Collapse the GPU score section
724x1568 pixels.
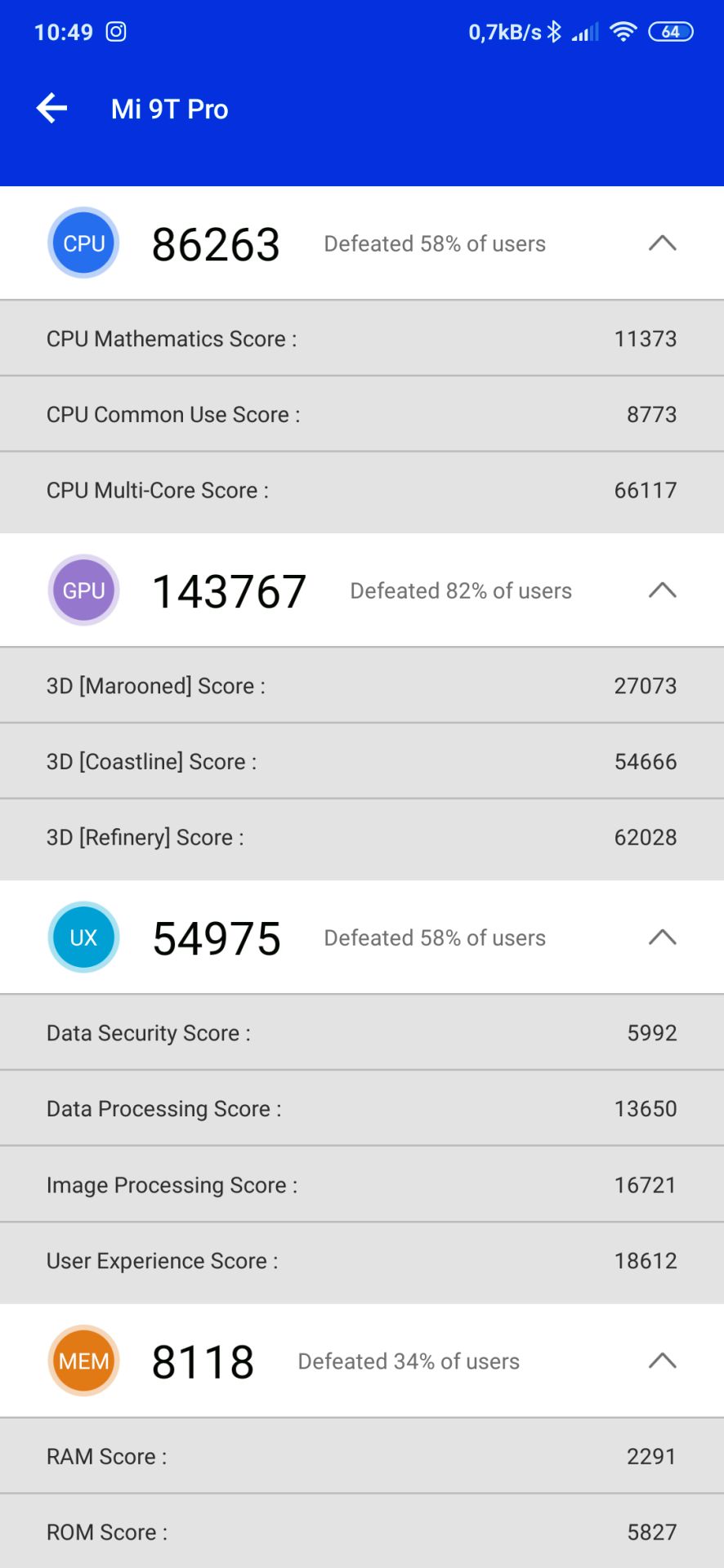(662, 590)
